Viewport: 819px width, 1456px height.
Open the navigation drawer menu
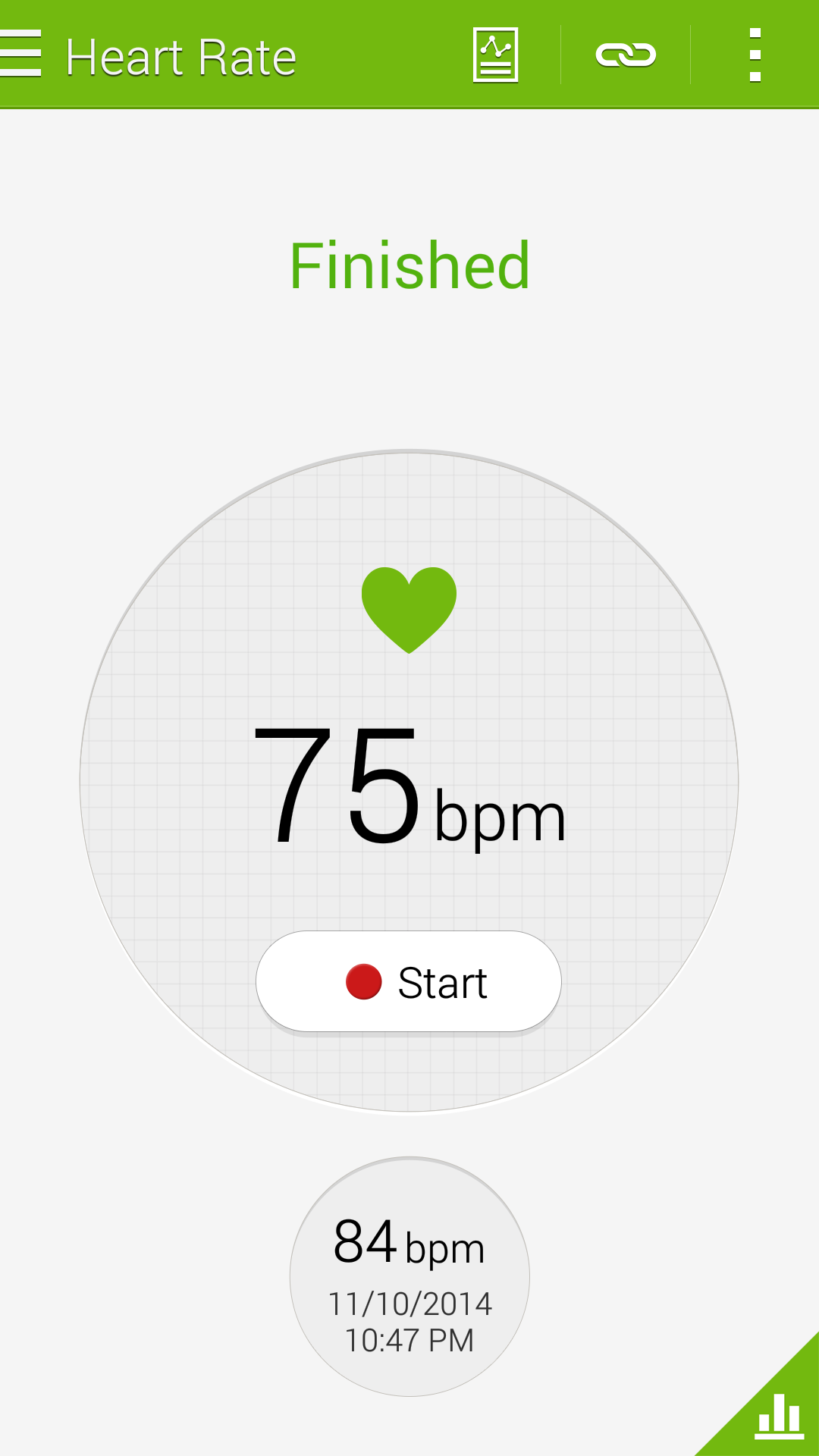click(21, 55)
